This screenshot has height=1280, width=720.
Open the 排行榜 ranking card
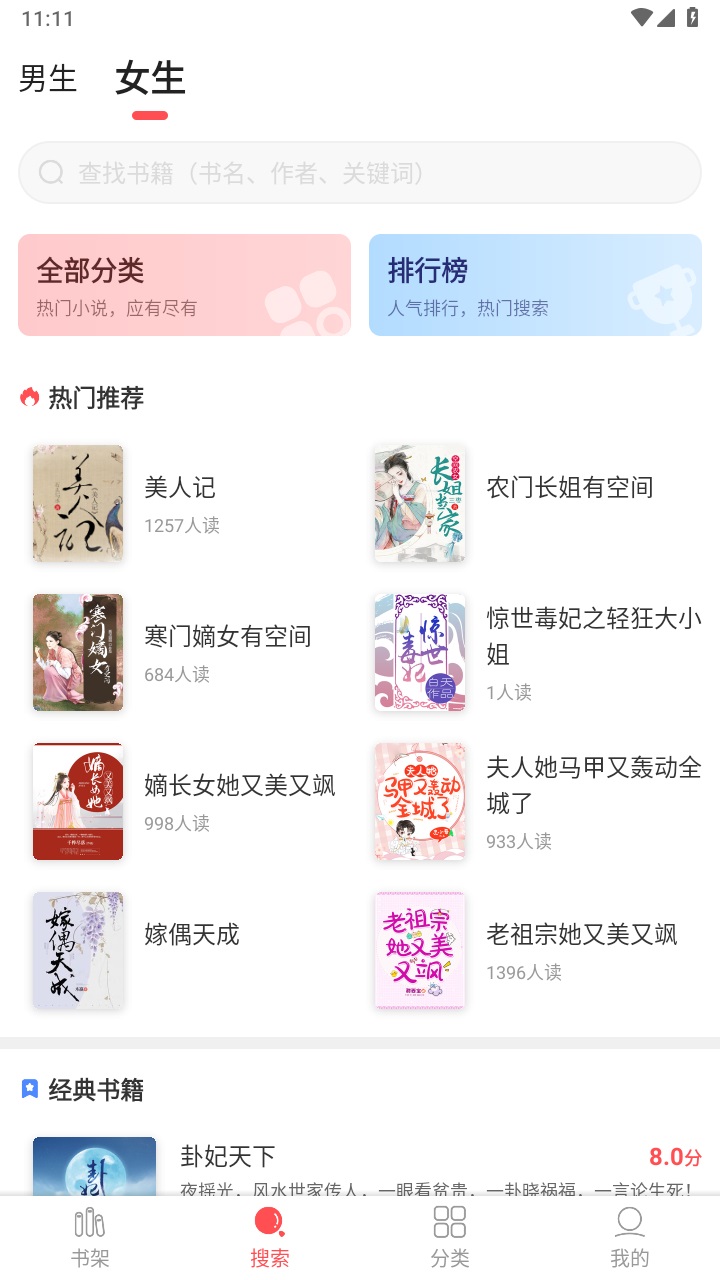coord(535,284)
